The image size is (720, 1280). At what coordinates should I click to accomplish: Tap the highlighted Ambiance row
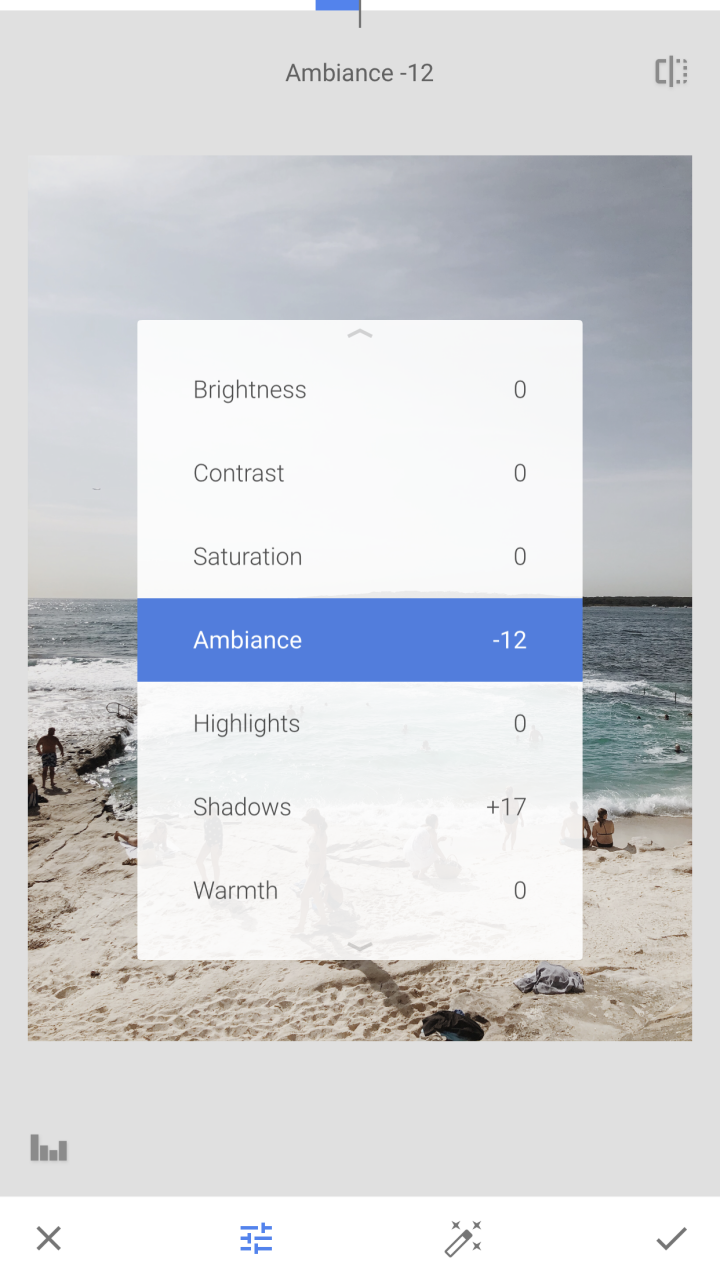click(359, 640)
